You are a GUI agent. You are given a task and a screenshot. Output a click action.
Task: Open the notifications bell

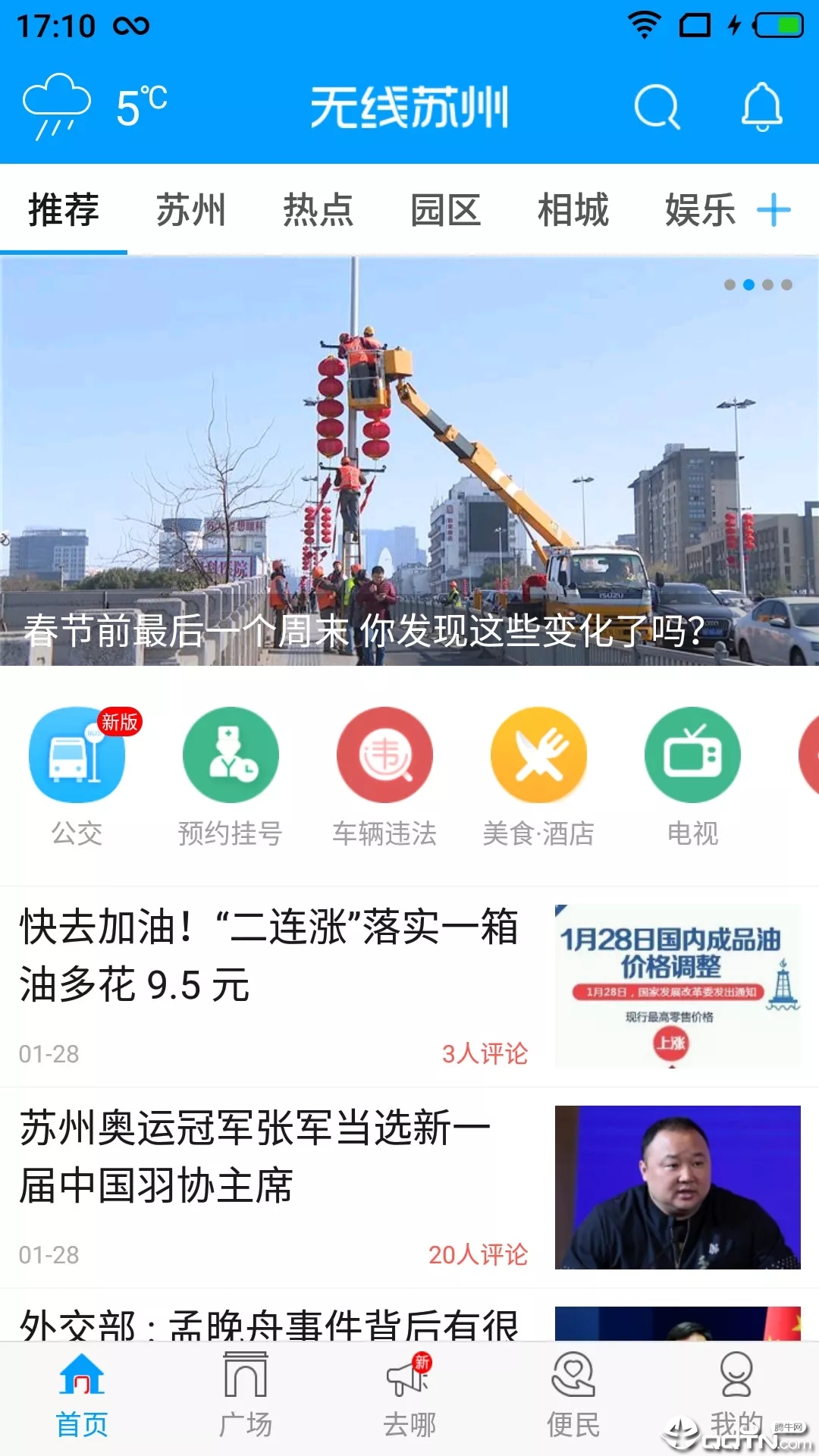(x=761, y=107)
